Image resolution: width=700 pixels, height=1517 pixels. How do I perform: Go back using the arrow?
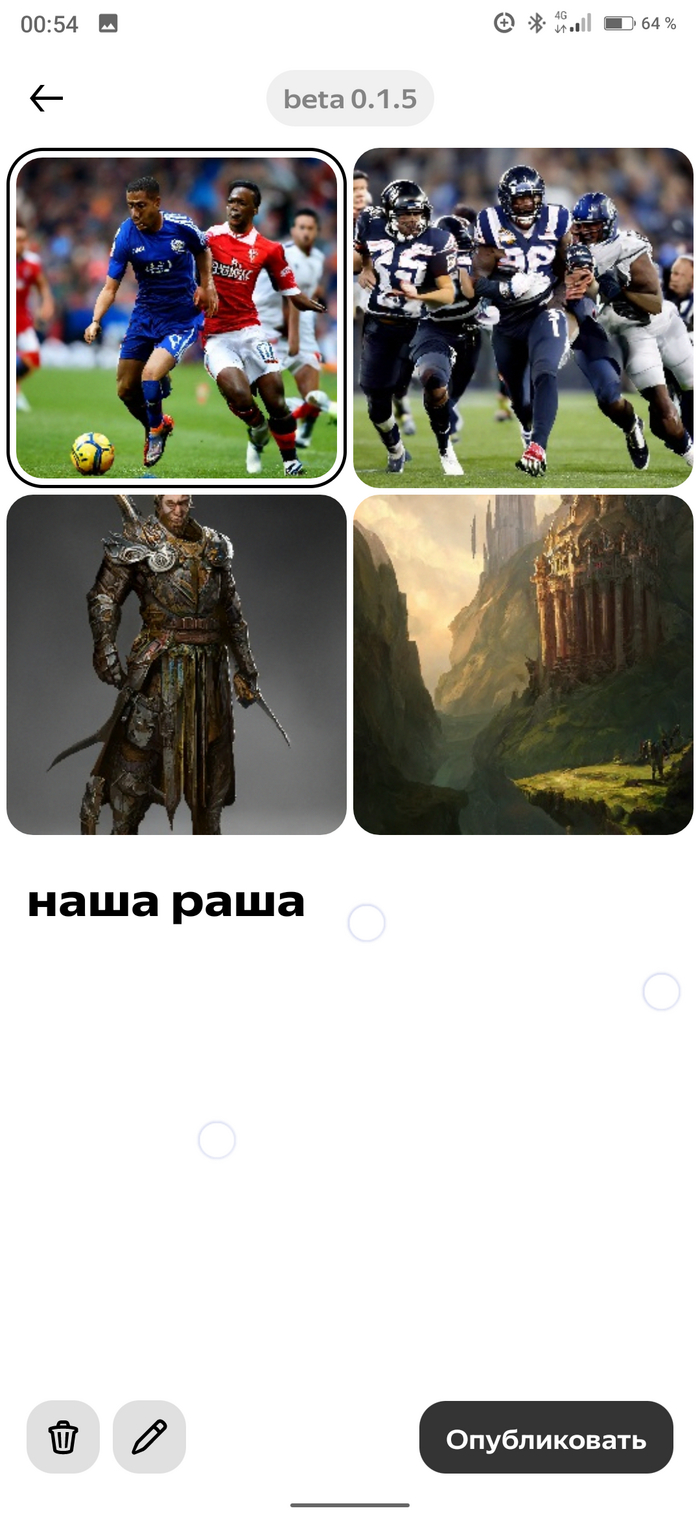pyautogui.click(x=46, y=98)
